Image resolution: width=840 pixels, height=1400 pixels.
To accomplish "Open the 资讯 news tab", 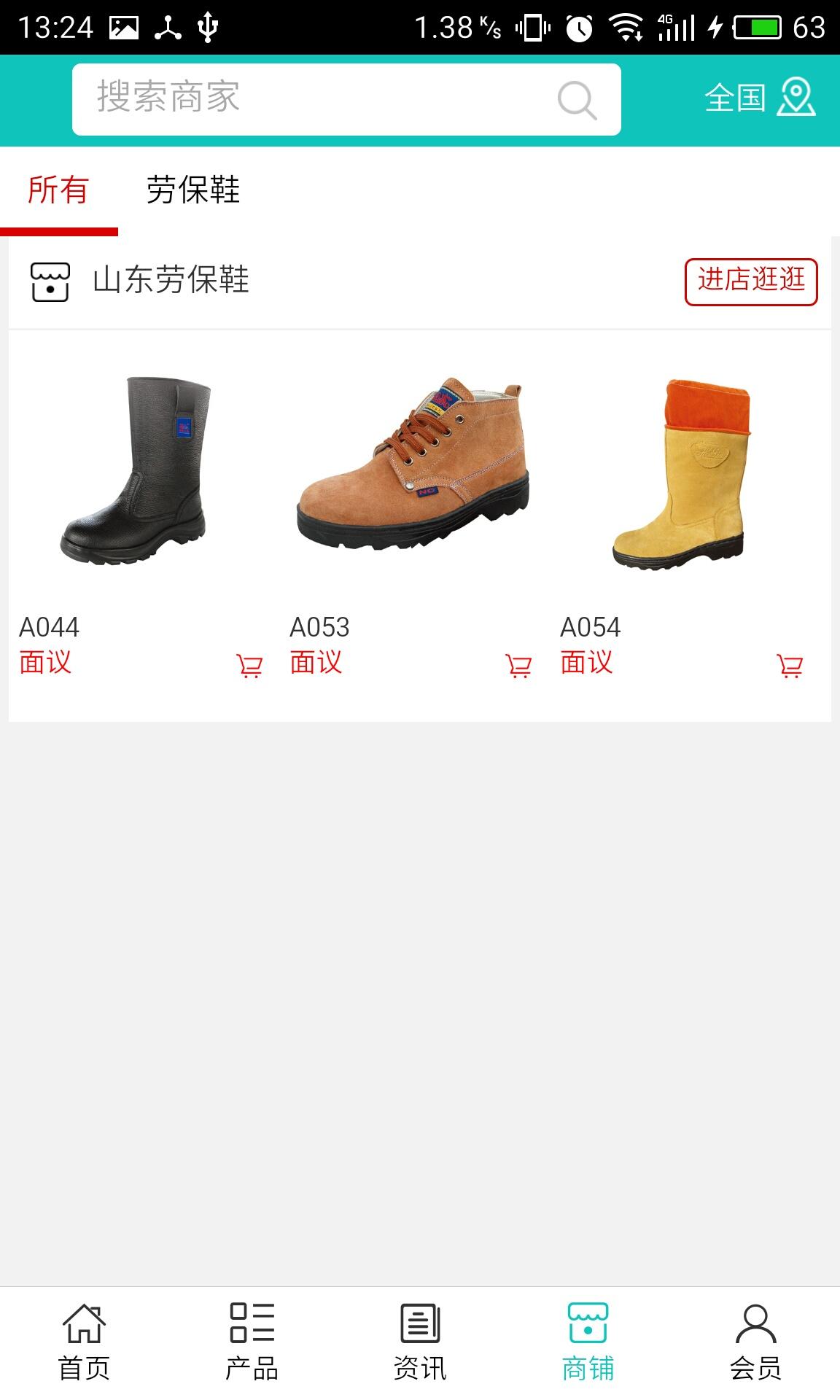I will click(420, 1342).
